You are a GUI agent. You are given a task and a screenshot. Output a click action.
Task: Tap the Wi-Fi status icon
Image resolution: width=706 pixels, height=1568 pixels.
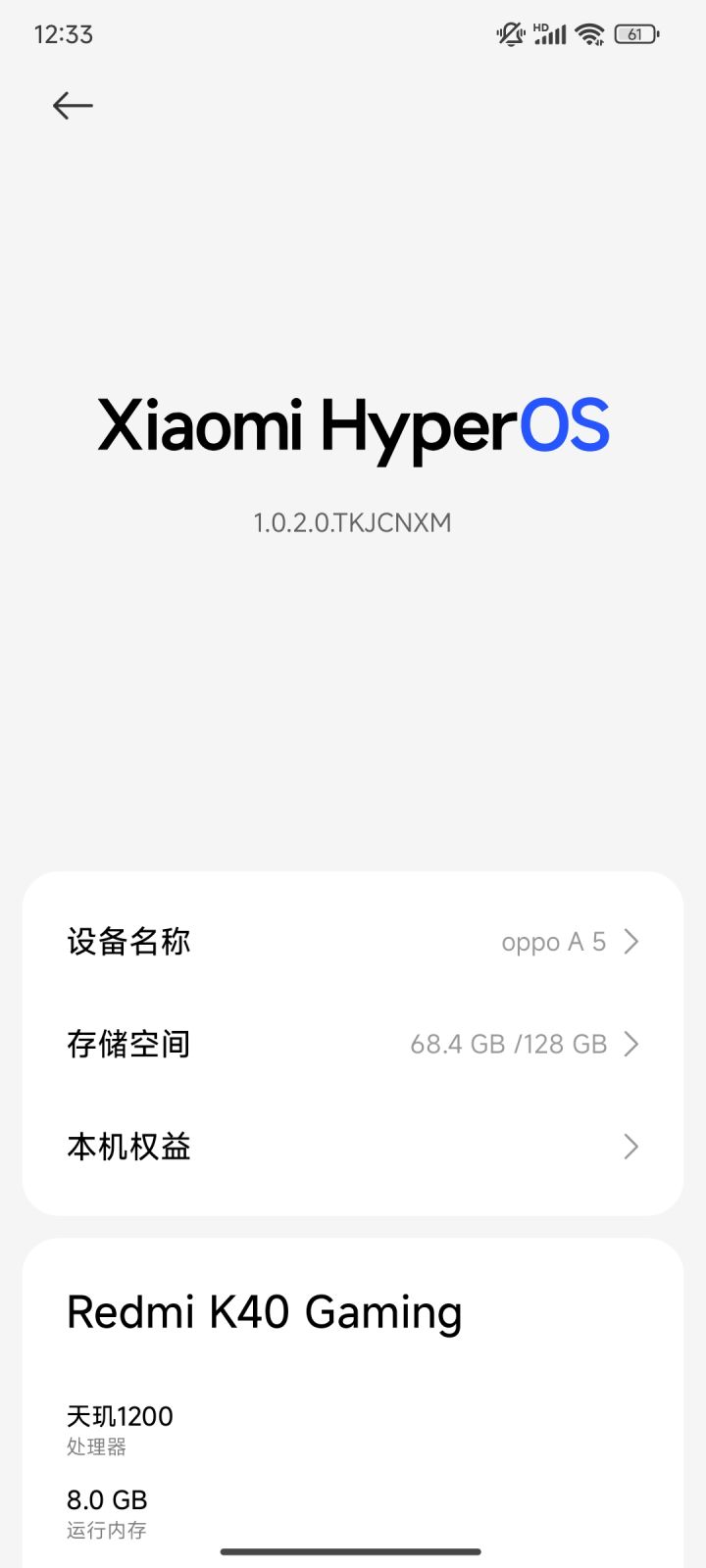pyautogui.click(x=587, y=33)
